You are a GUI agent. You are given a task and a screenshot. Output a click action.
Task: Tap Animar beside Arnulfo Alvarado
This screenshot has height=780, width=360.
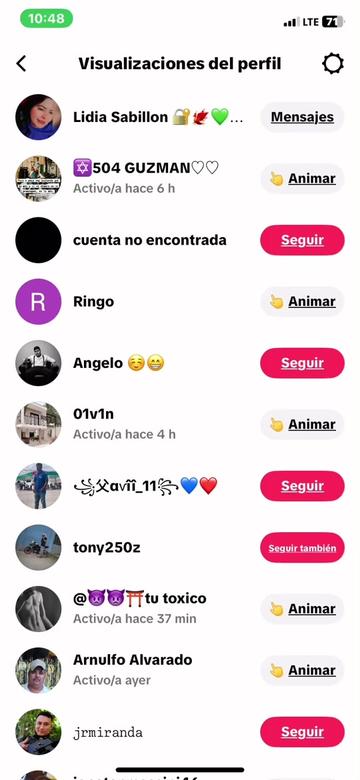tap(302, 671)
